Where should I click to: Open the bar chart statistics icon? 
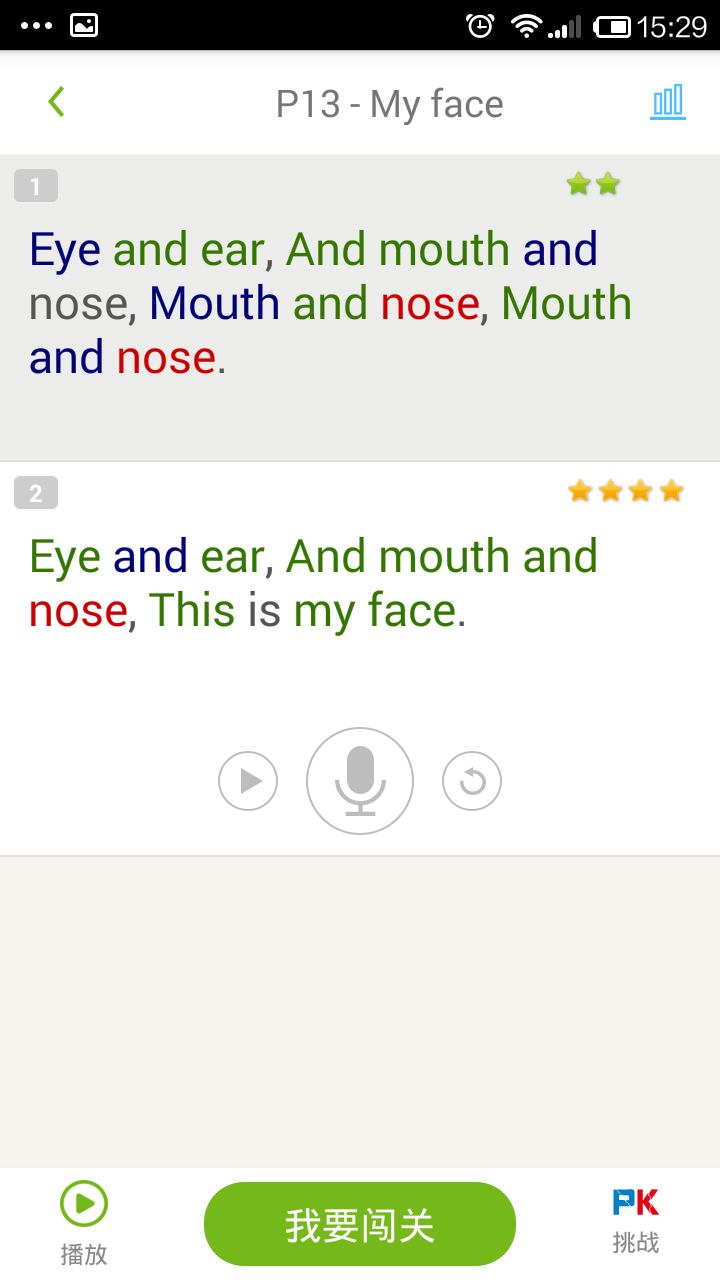[667, 102]
